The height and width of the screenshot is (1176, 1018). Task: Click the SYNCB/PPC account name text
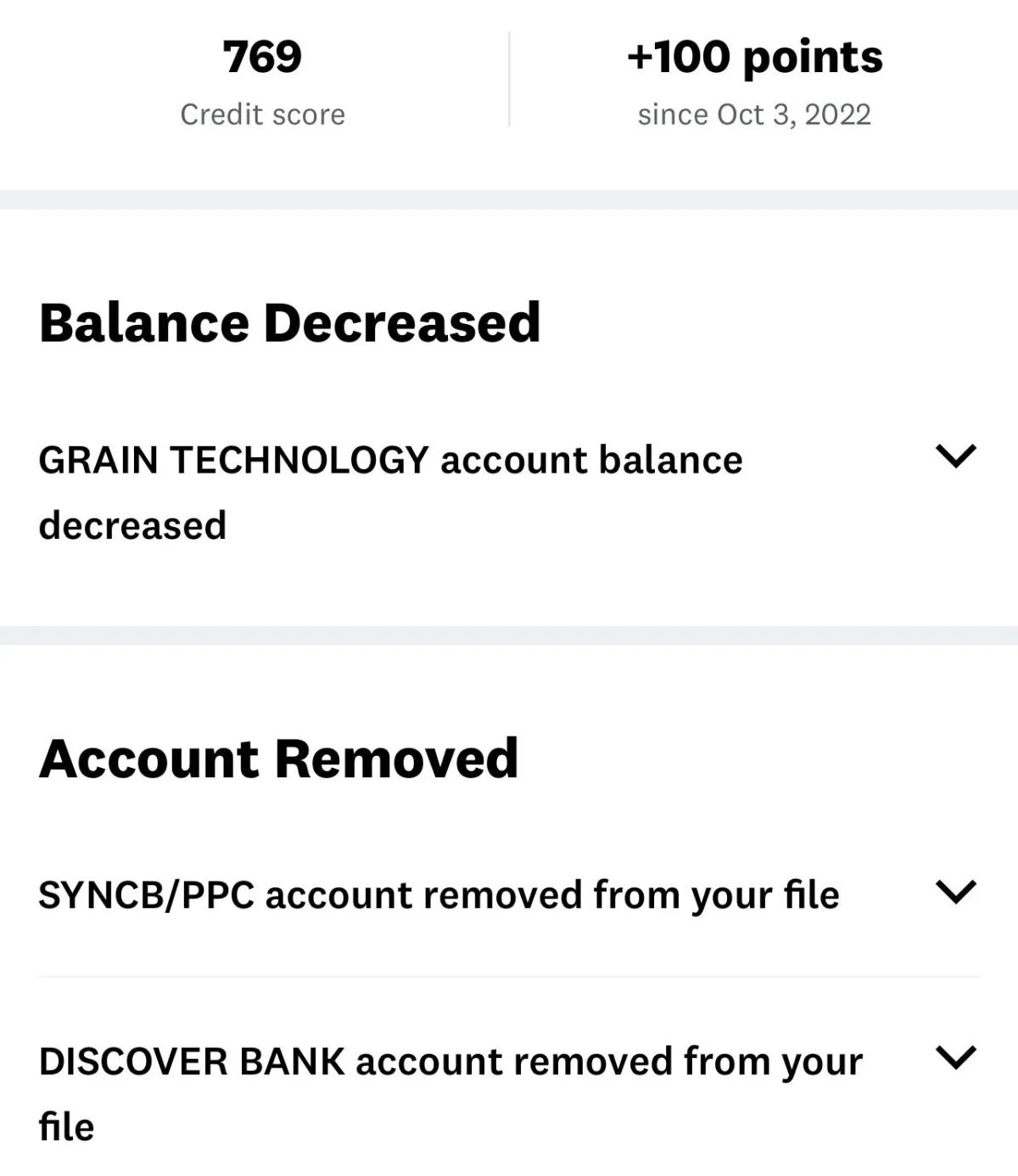point(143,893)
